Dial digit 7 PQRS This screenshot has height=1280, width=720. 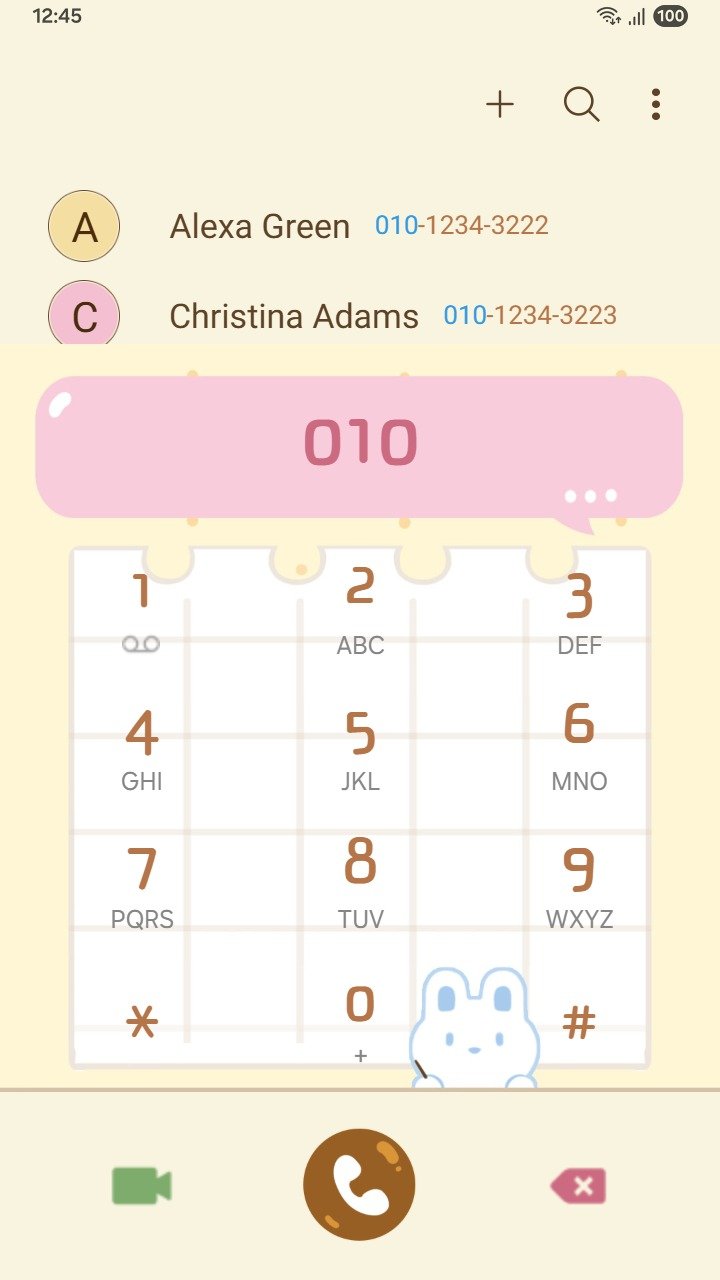[x=141, y=883]
